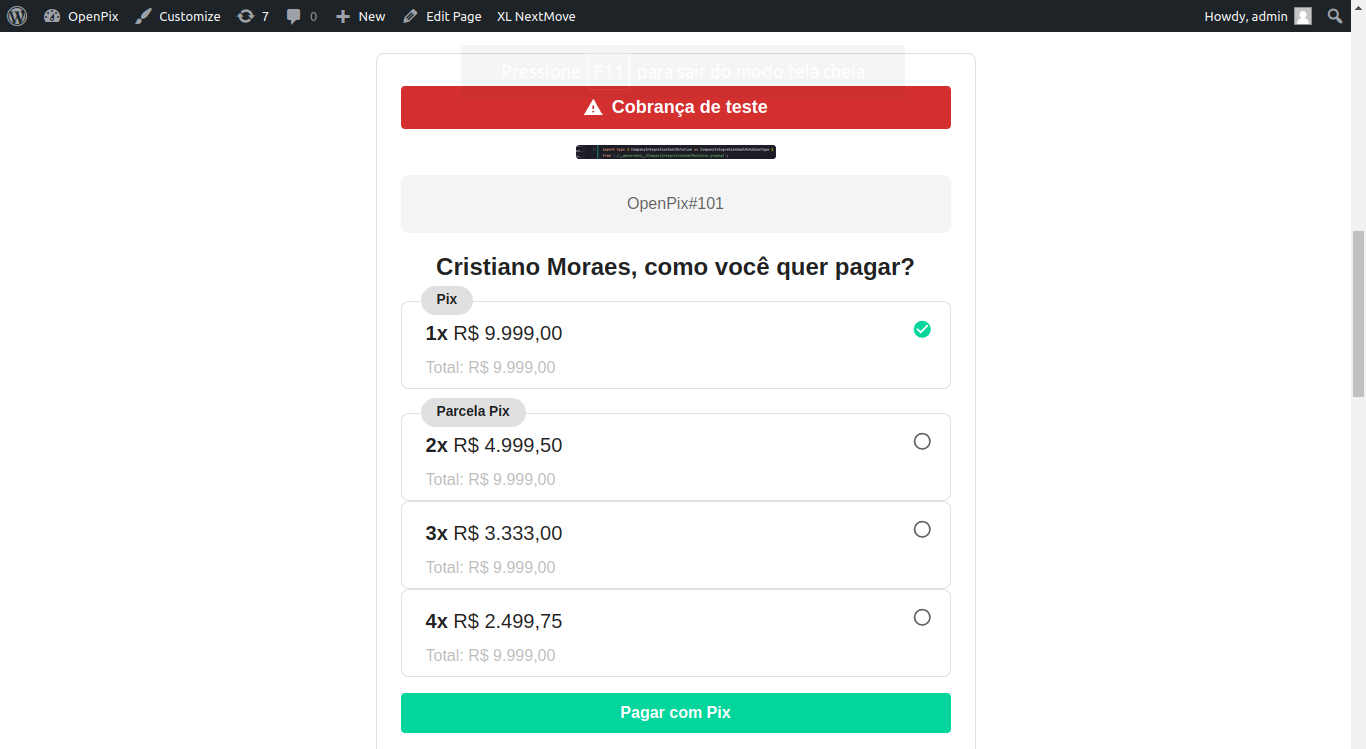Open the OpenPix site menu
Screen dimensions: 1366x749
81,16
